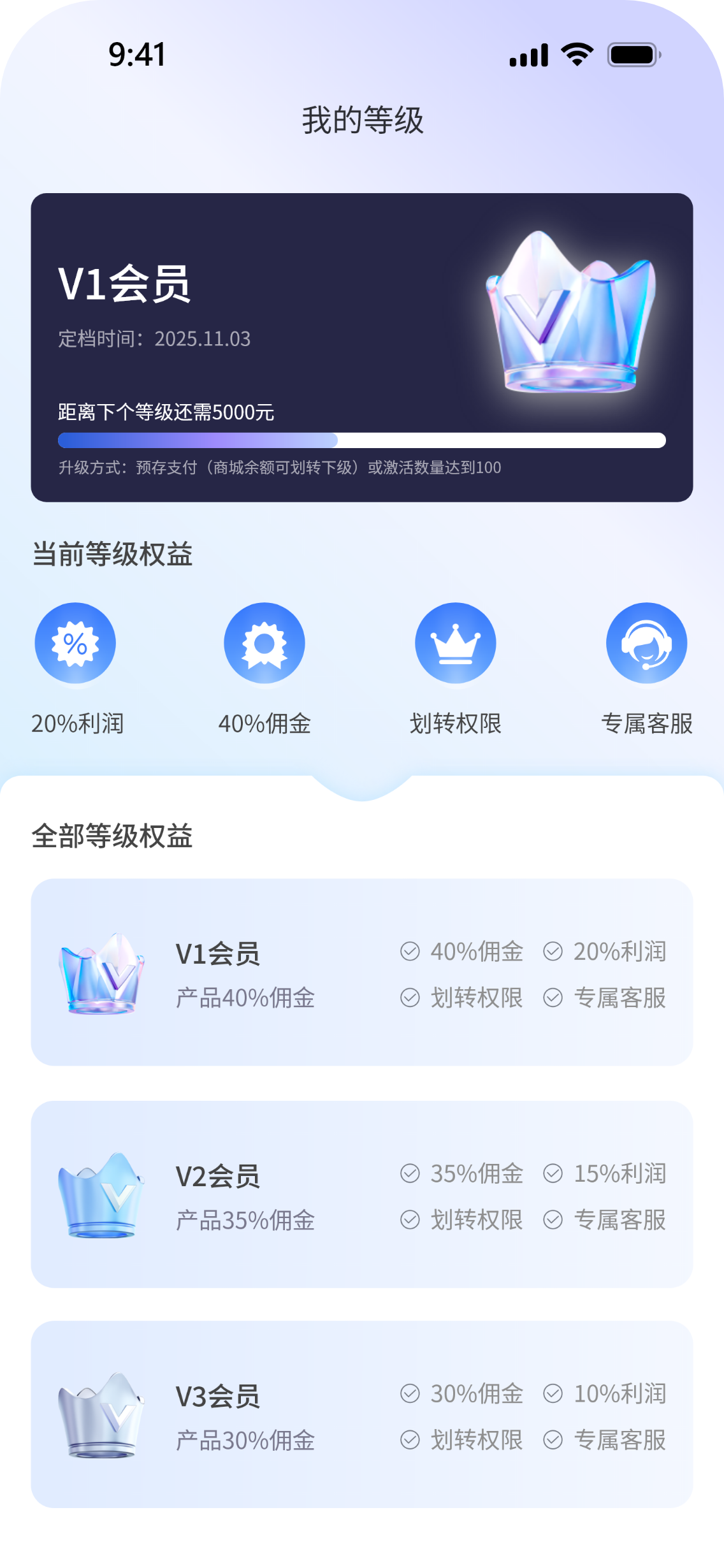Click the 40%佣金 medal icon
The width and height of the screenshot is (724, 1568).
pos(264,642)
